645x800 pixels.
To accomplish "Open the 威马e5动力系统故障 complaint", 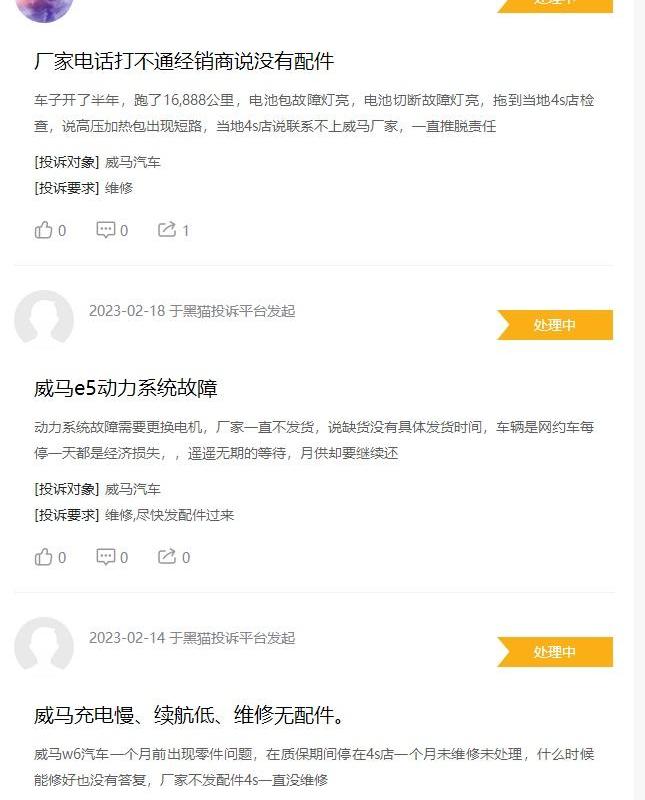I will 126,388.
